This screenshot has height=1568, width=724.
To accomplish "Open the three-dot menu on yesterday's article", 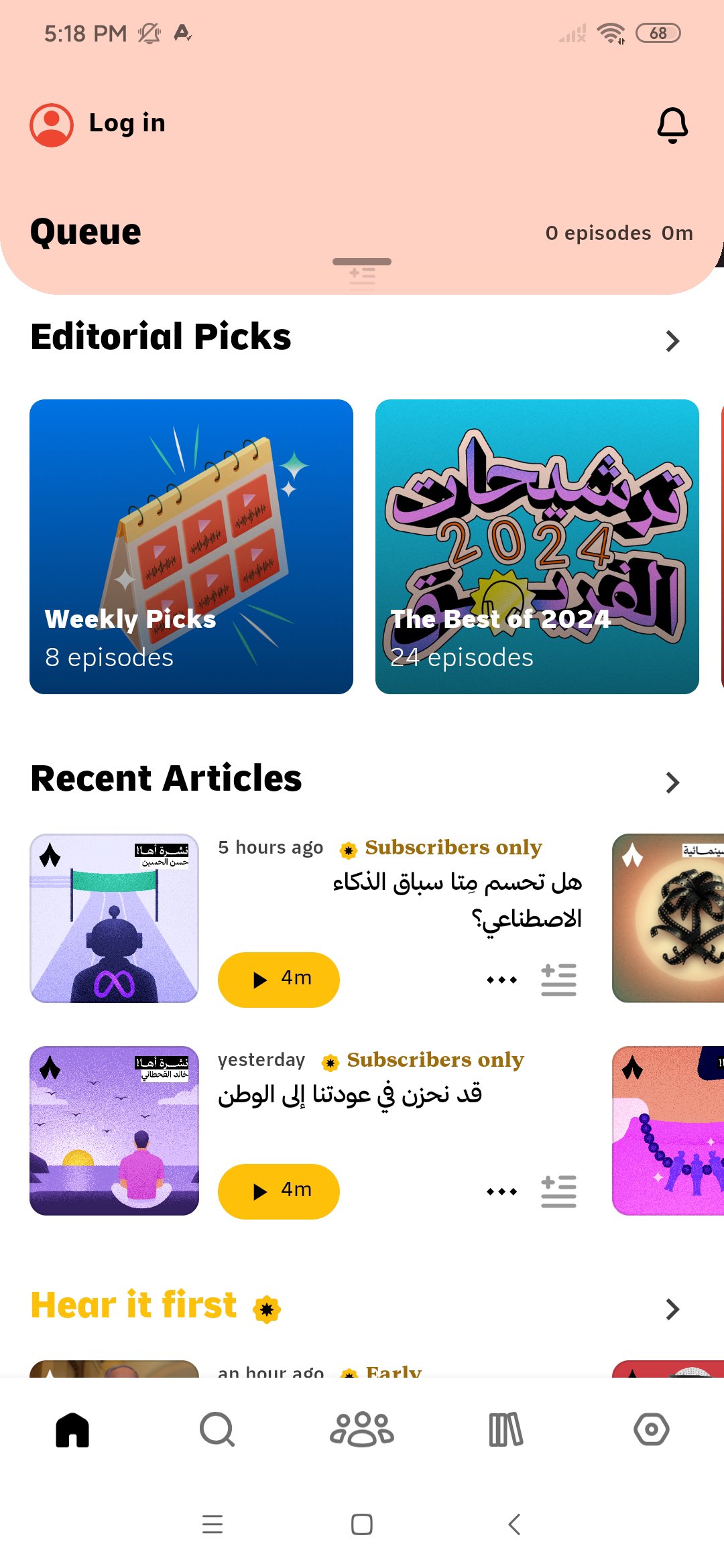I will pos(501,1190).
